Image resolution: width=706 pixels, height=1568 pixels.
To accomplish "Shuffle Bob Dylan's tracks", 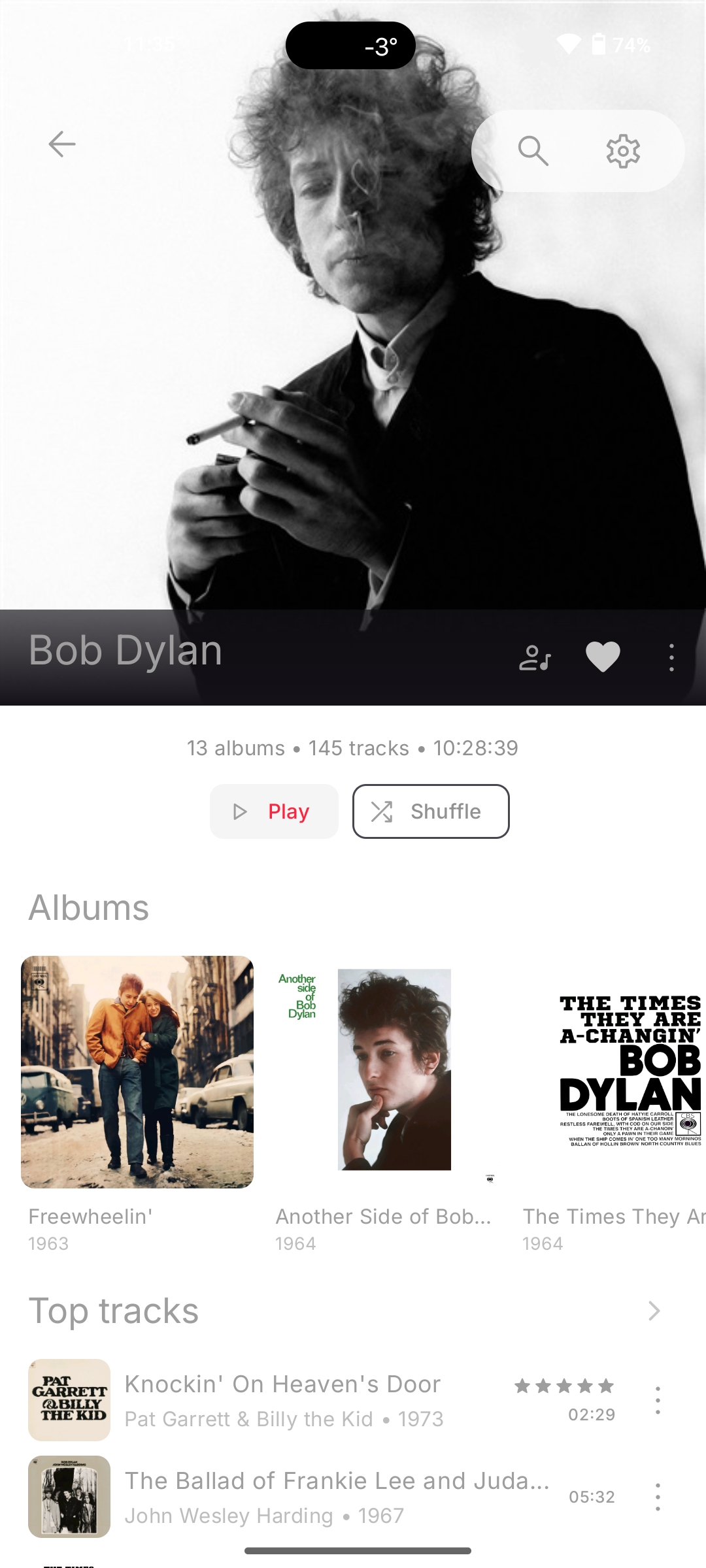I will [431, 811].
